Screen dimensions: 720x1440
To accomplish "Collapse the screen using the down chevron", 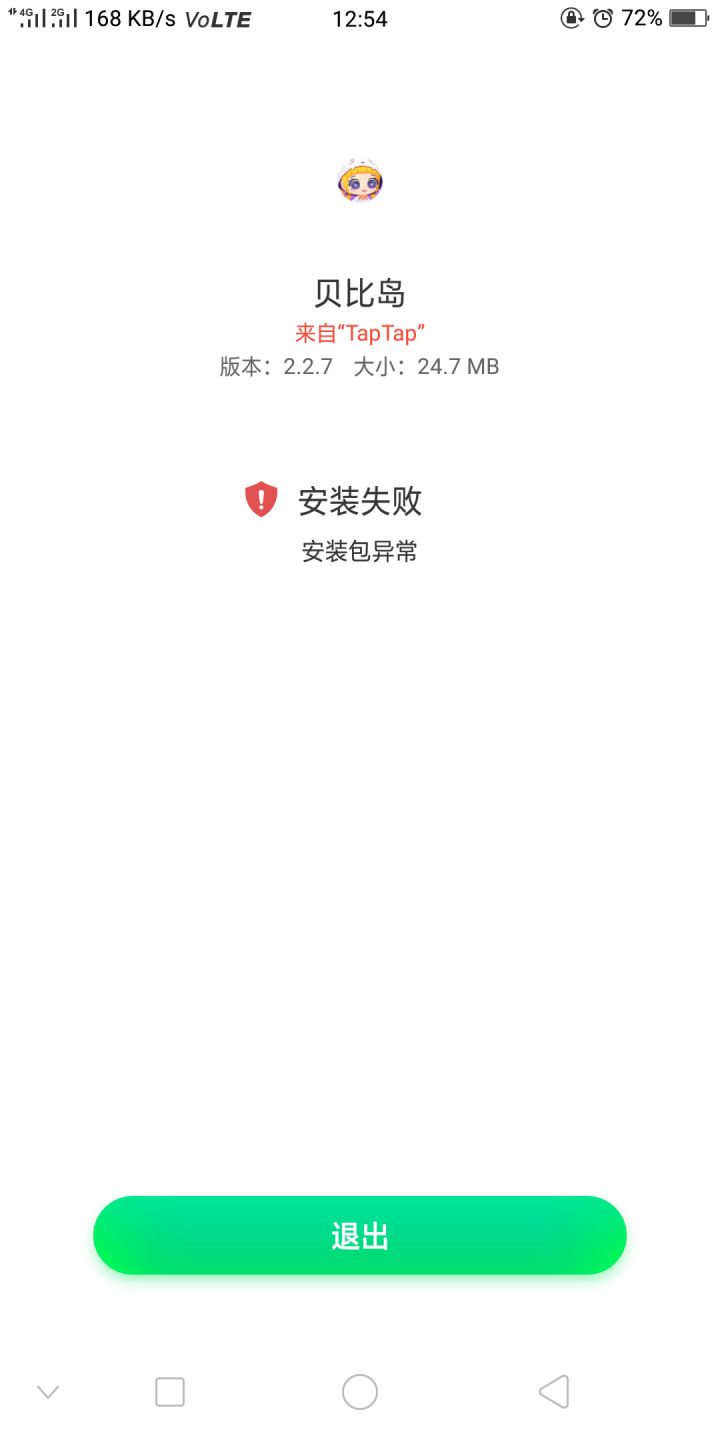I will click(48, 1391).
